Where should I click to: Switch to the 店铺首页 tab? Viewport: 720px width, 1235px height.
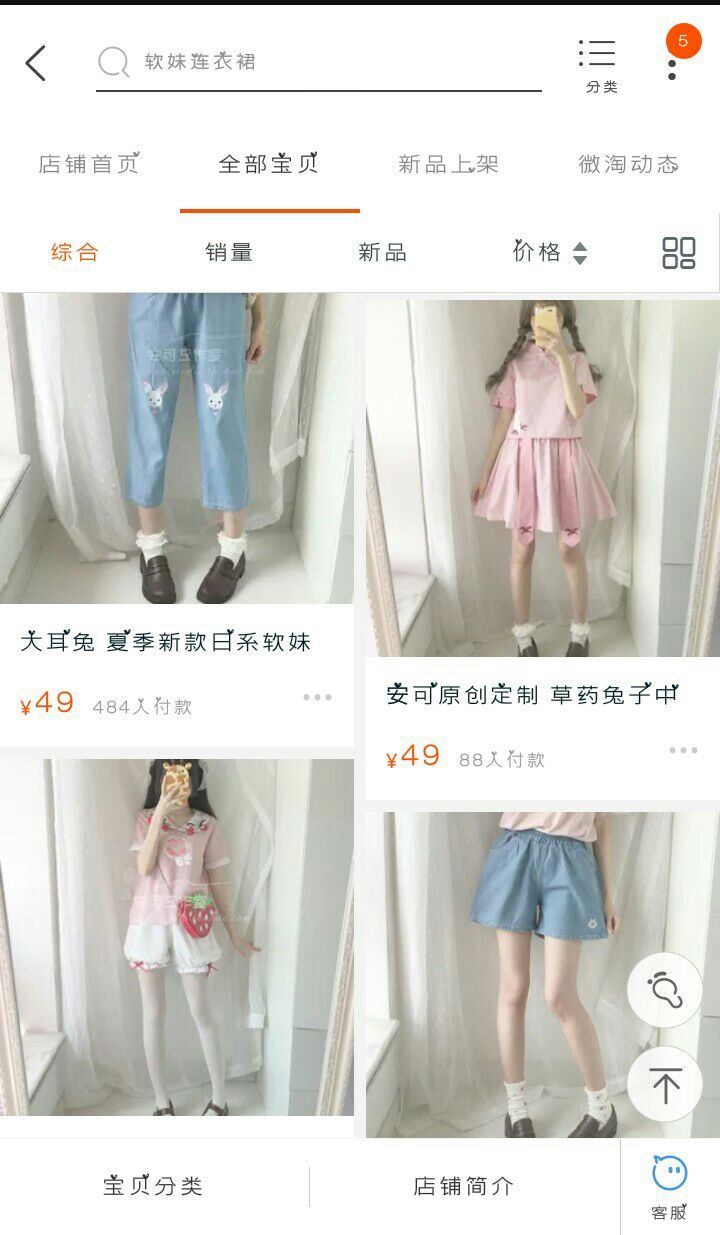coord(89,164)
